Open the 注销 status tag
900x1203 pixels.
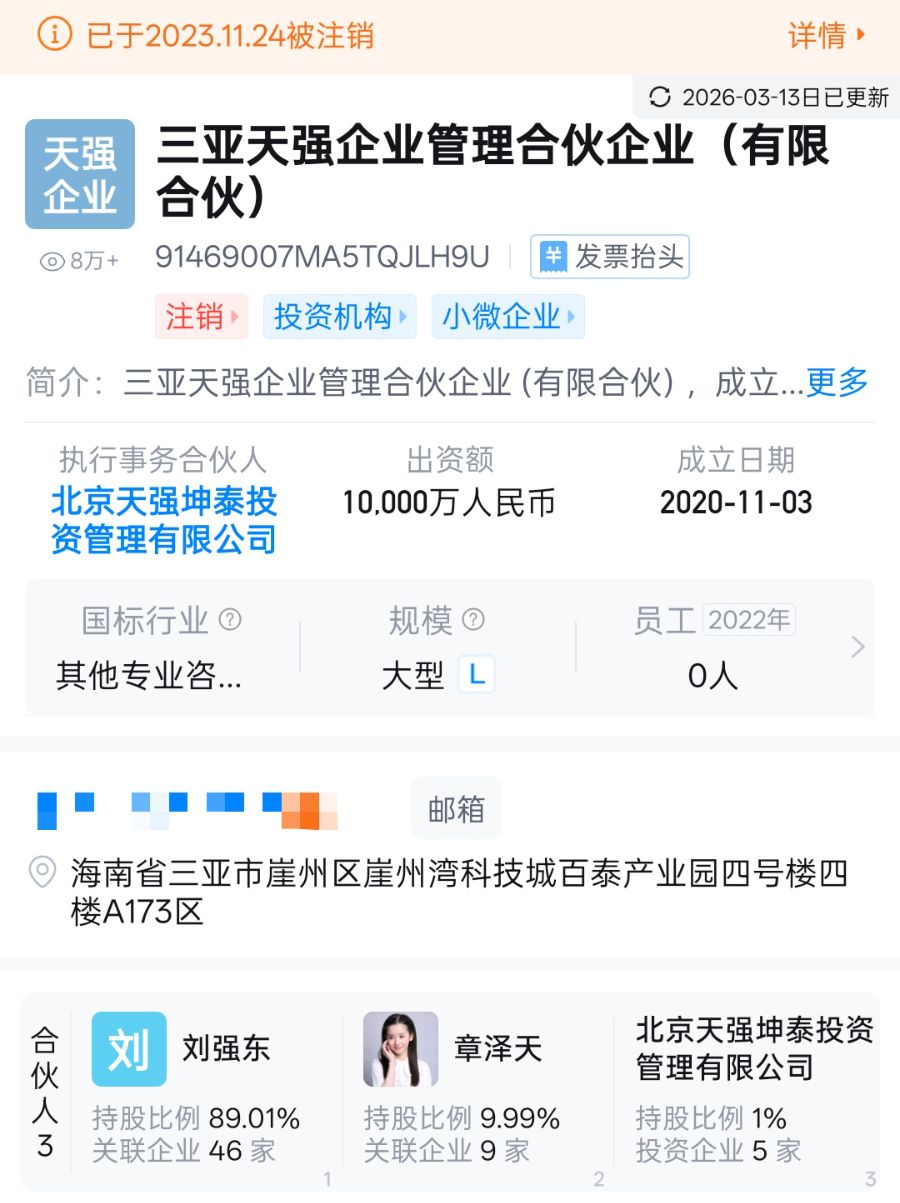tap(201, 317)
